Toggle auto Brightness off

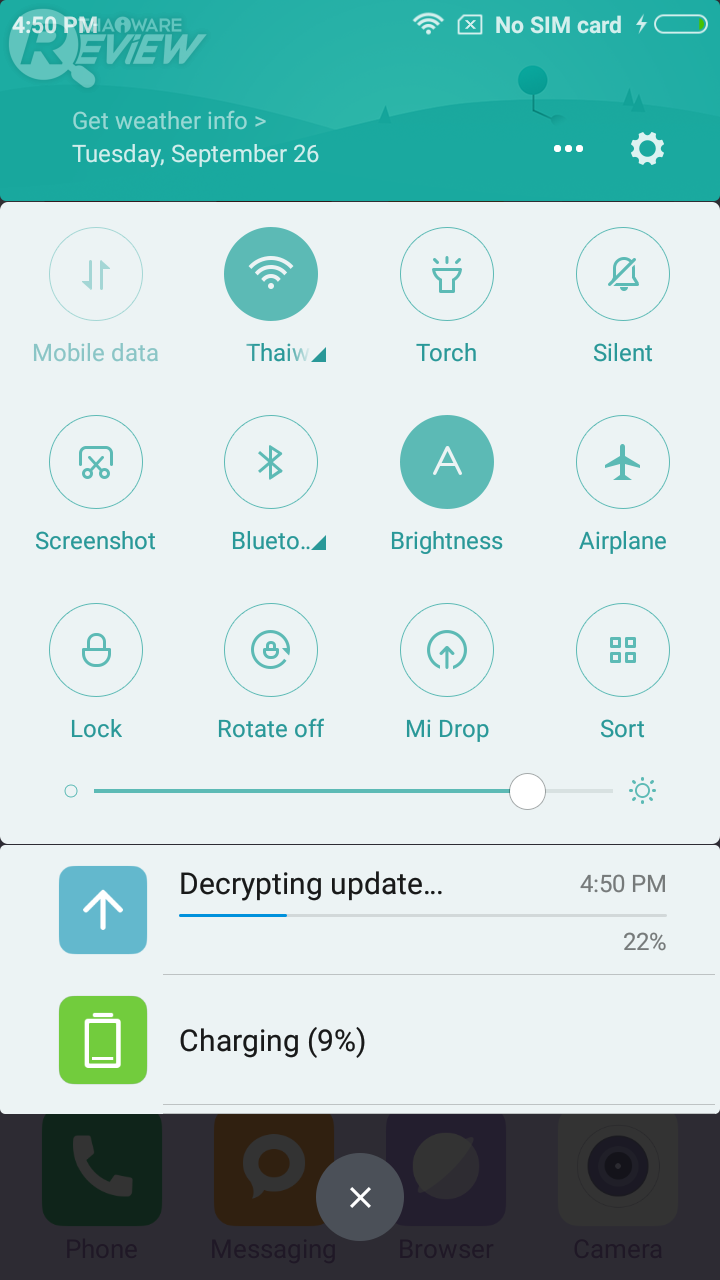coord(447,462)
